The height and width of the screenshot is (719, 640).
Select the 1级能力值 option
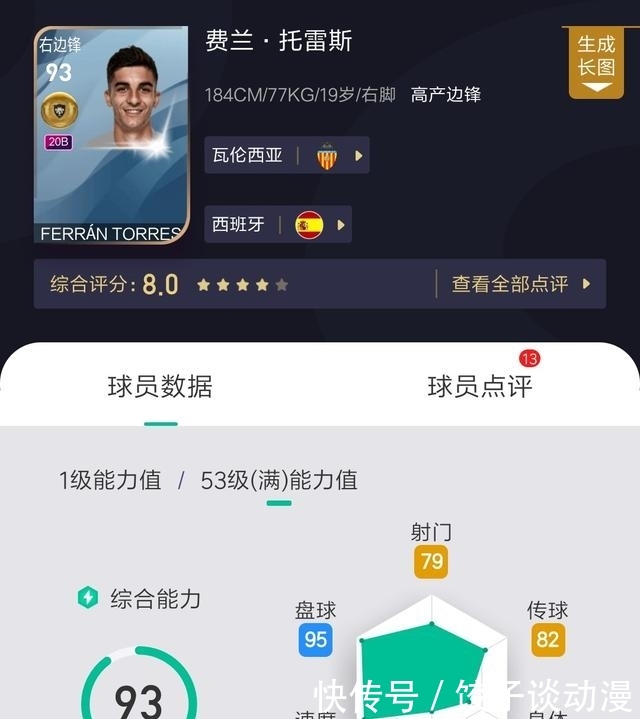(x=110, y=480)
